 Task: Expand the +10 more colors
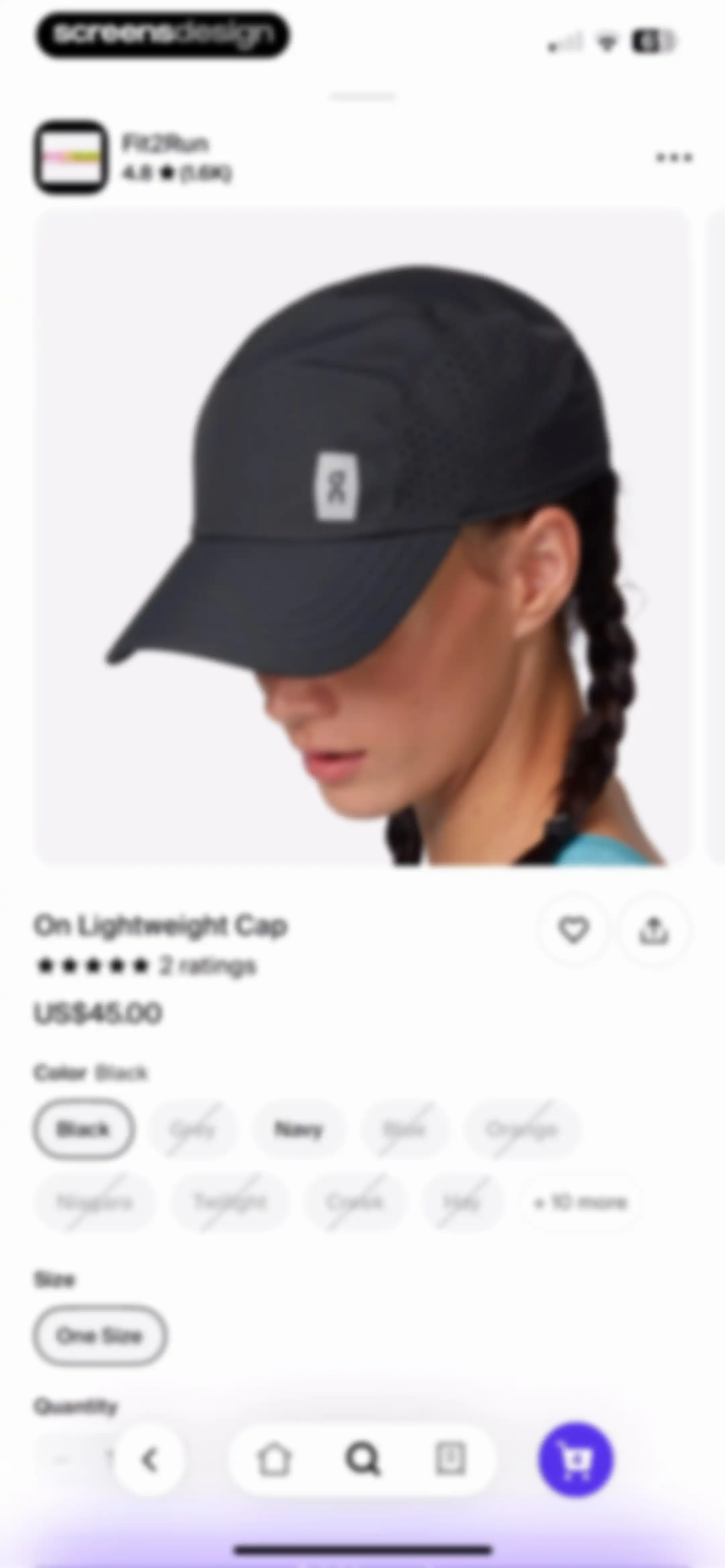[x=580, y=1202]
